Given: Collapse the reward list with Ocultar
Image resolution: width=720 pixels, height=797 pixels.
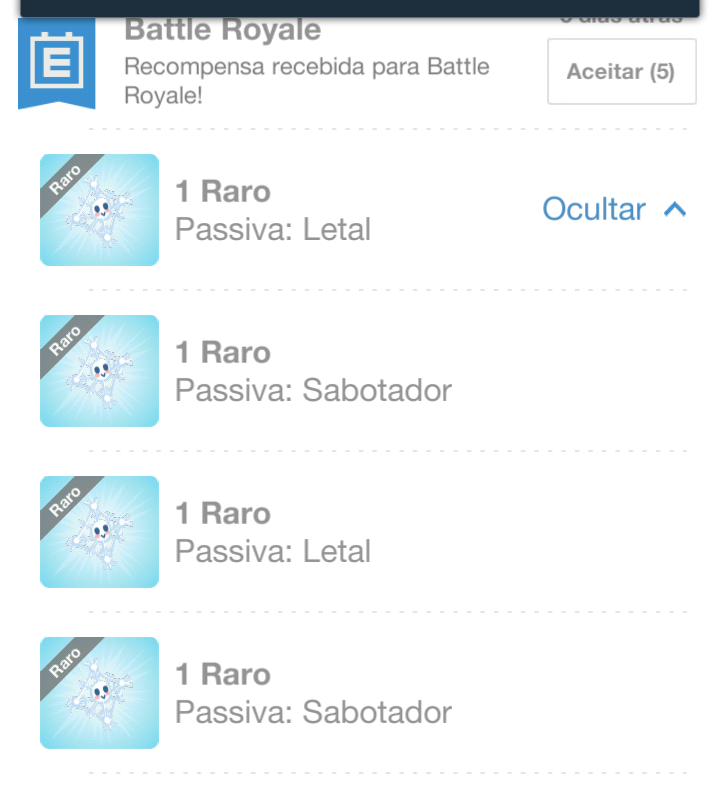Looking at the screenshot, I should click(x=614, y=209).
